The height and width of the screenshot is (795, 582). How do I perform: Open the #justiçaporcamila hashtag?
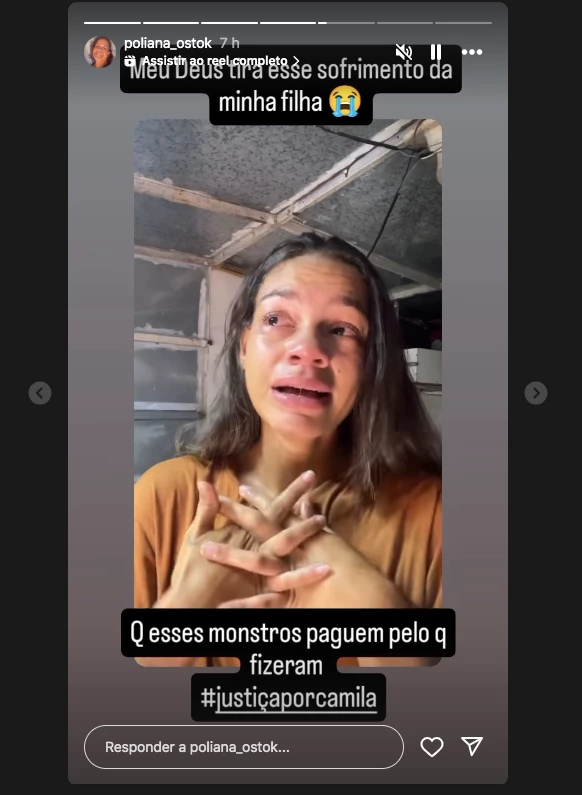pyautogui.click(x=288, y=698)
